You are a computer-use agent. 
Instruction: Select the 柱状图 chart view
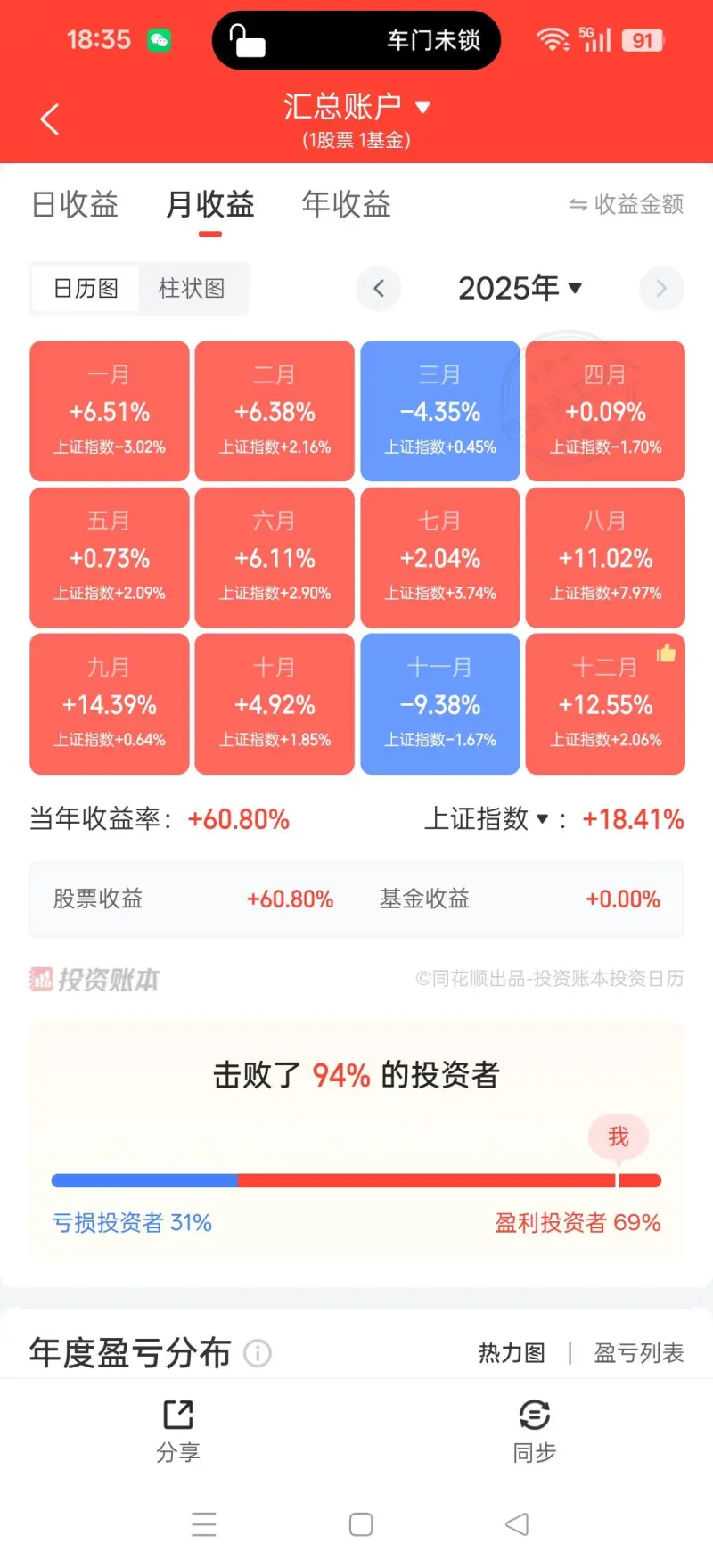[x=192, y=289]
